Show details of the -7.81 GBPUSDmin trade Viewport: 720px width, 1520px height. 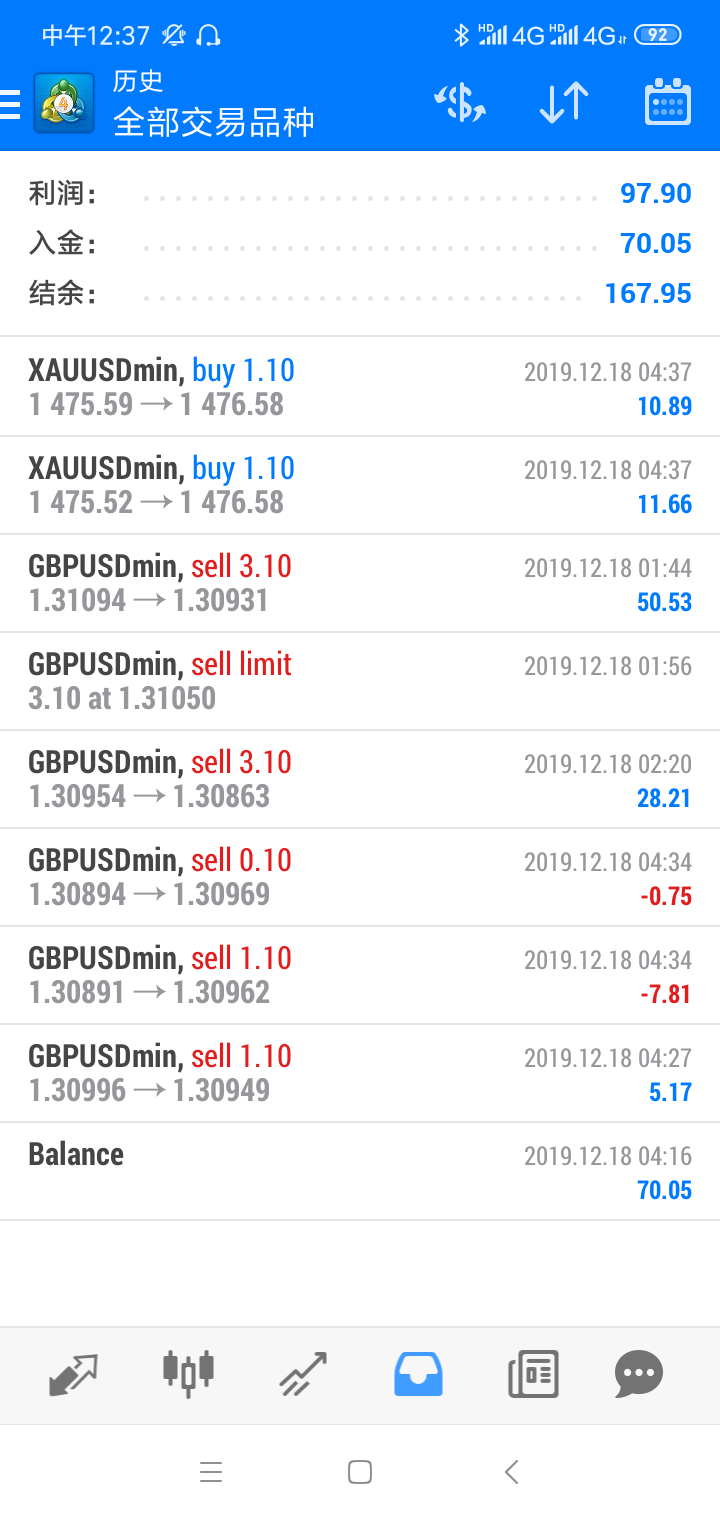(x=360, y=975)
